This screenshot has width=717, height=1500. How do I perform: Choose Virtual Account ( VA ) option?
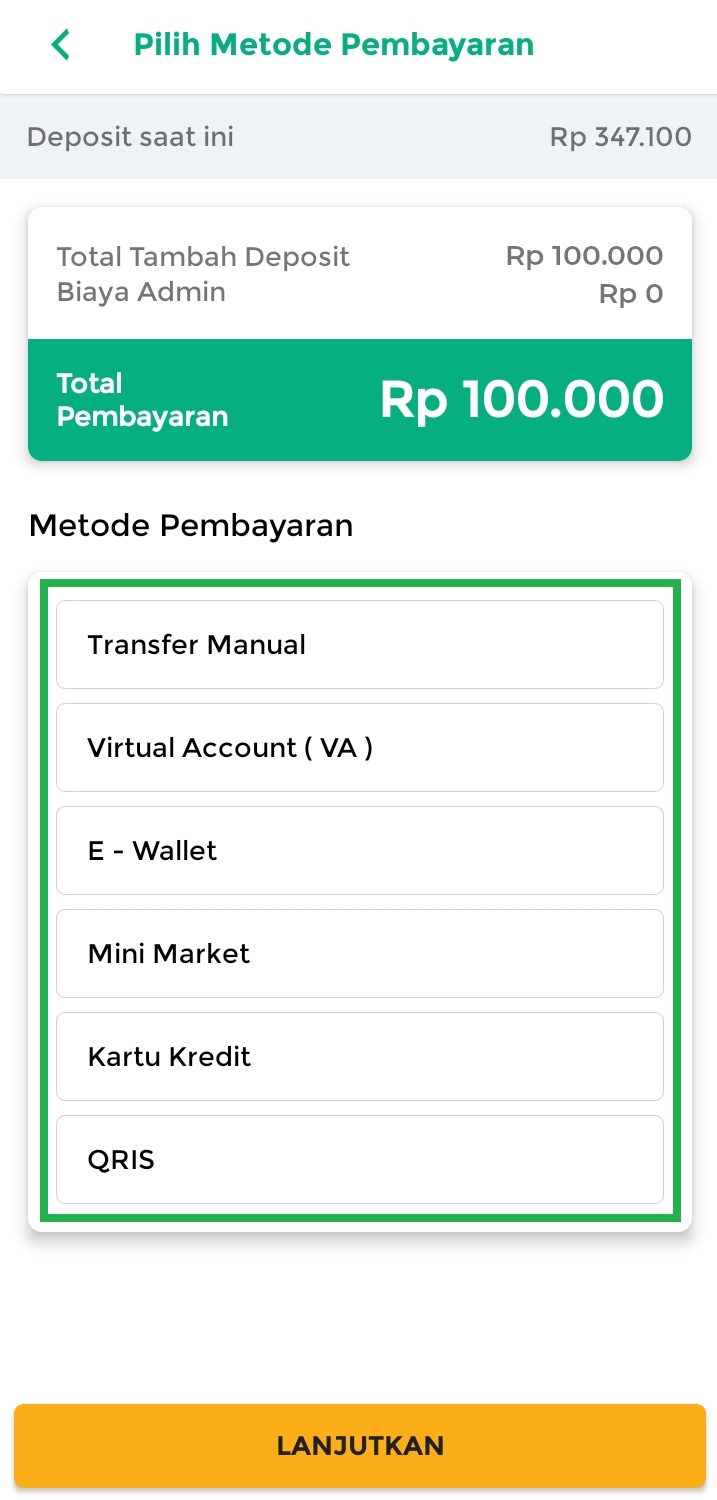359,748
